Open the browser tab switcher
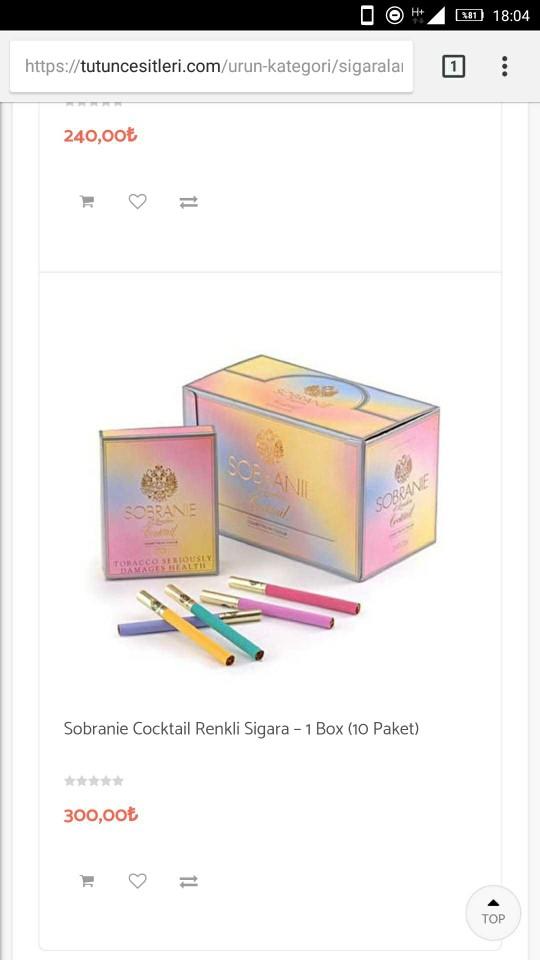Screen dimensions: 540x960 [x=453, y=66]
